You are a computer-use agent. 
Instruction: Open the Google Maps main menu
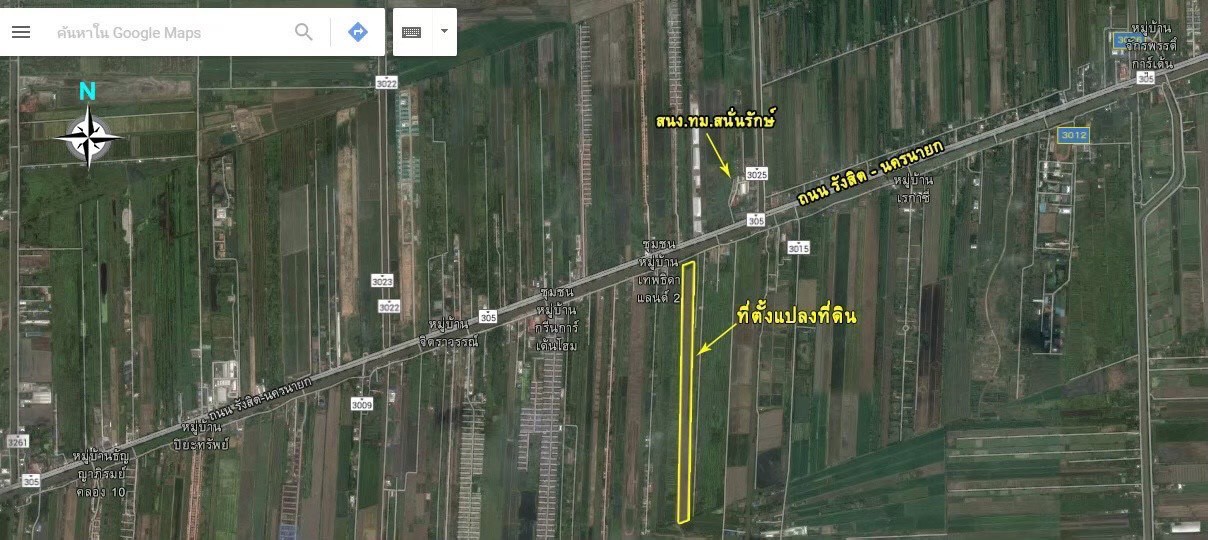pyautogui.click(x=21, y=32)
